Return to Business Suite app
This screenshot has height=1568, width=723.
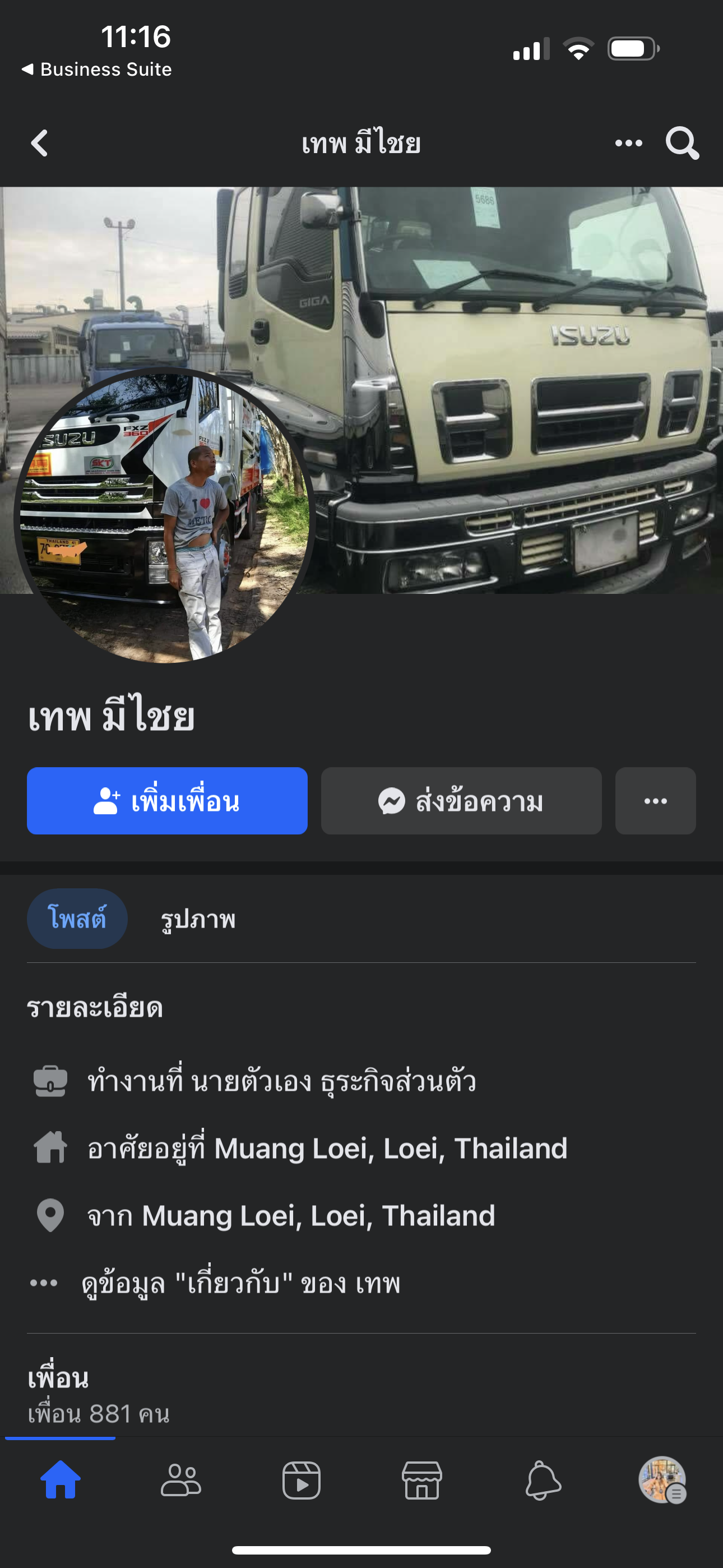click(x=98, y=70)
